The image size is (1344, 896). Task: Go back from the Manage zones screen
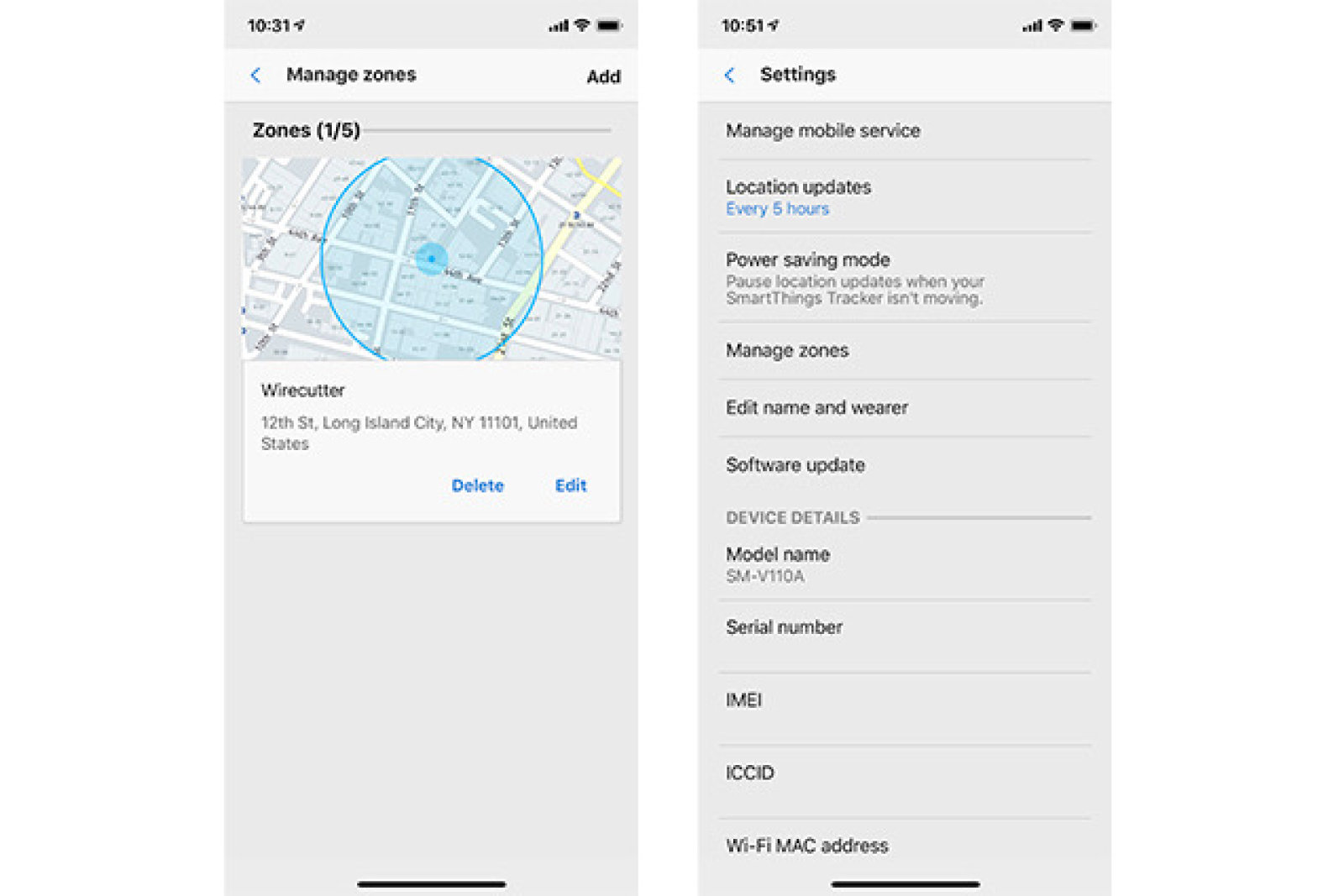[x=256, y=76]
